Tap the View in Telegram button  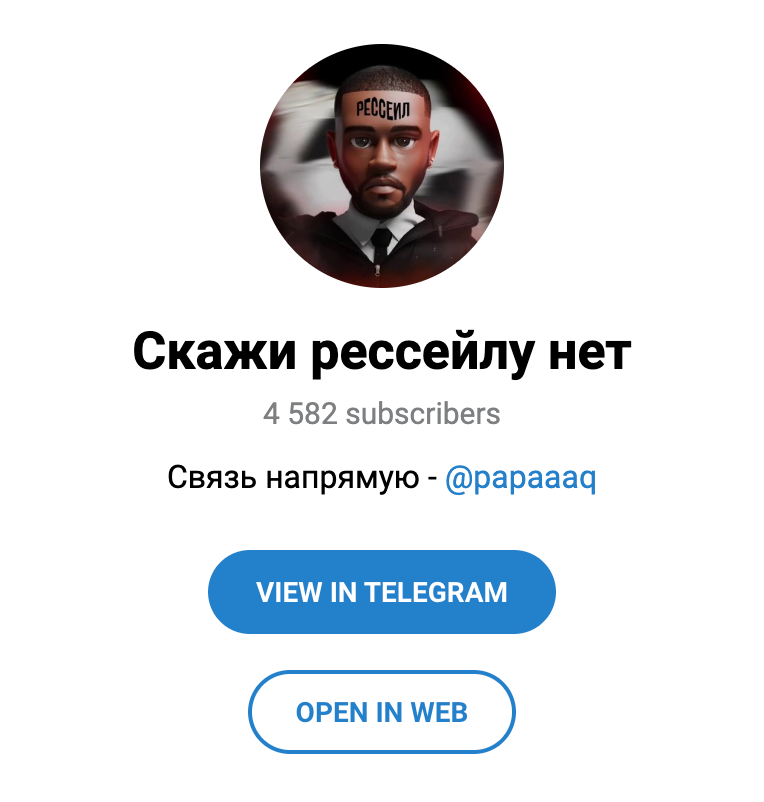[x=381, y=591]
